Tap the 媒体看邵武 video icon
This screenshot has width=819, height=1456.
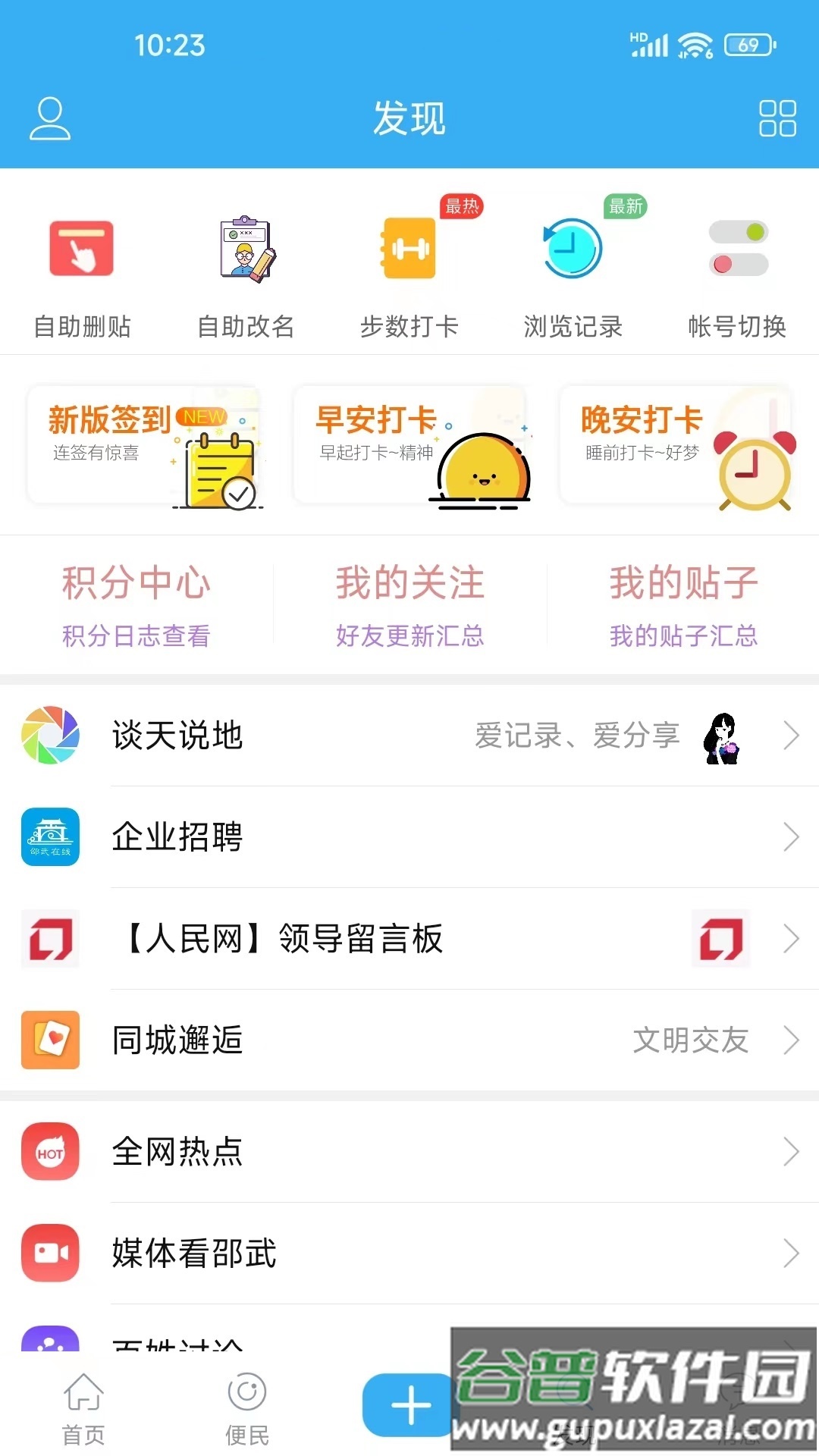coord(50,1253)
